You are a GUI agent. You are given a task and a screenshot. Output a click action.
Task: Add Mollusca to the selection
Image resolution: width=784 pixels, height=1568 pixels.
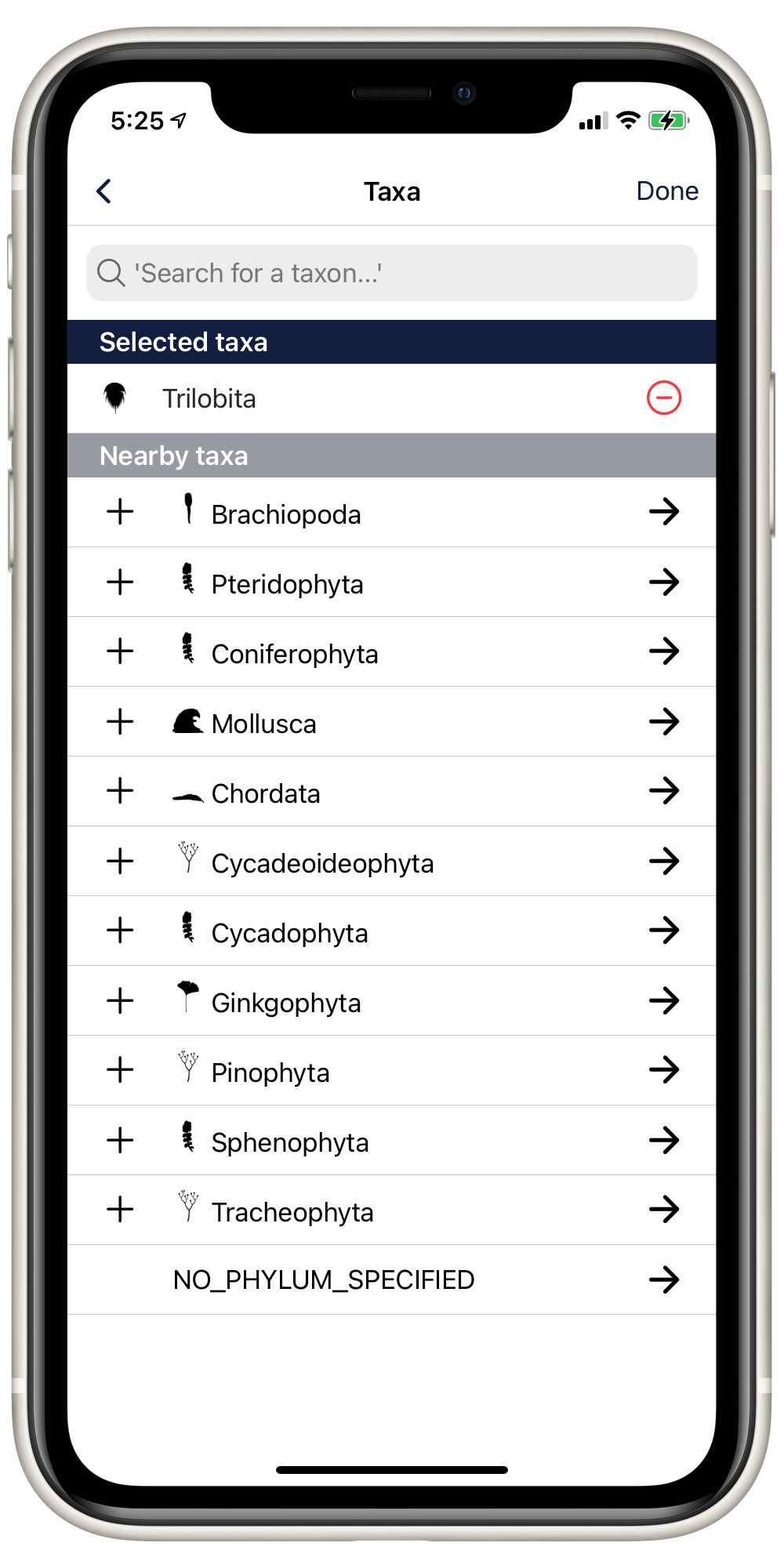click(120, 722)
